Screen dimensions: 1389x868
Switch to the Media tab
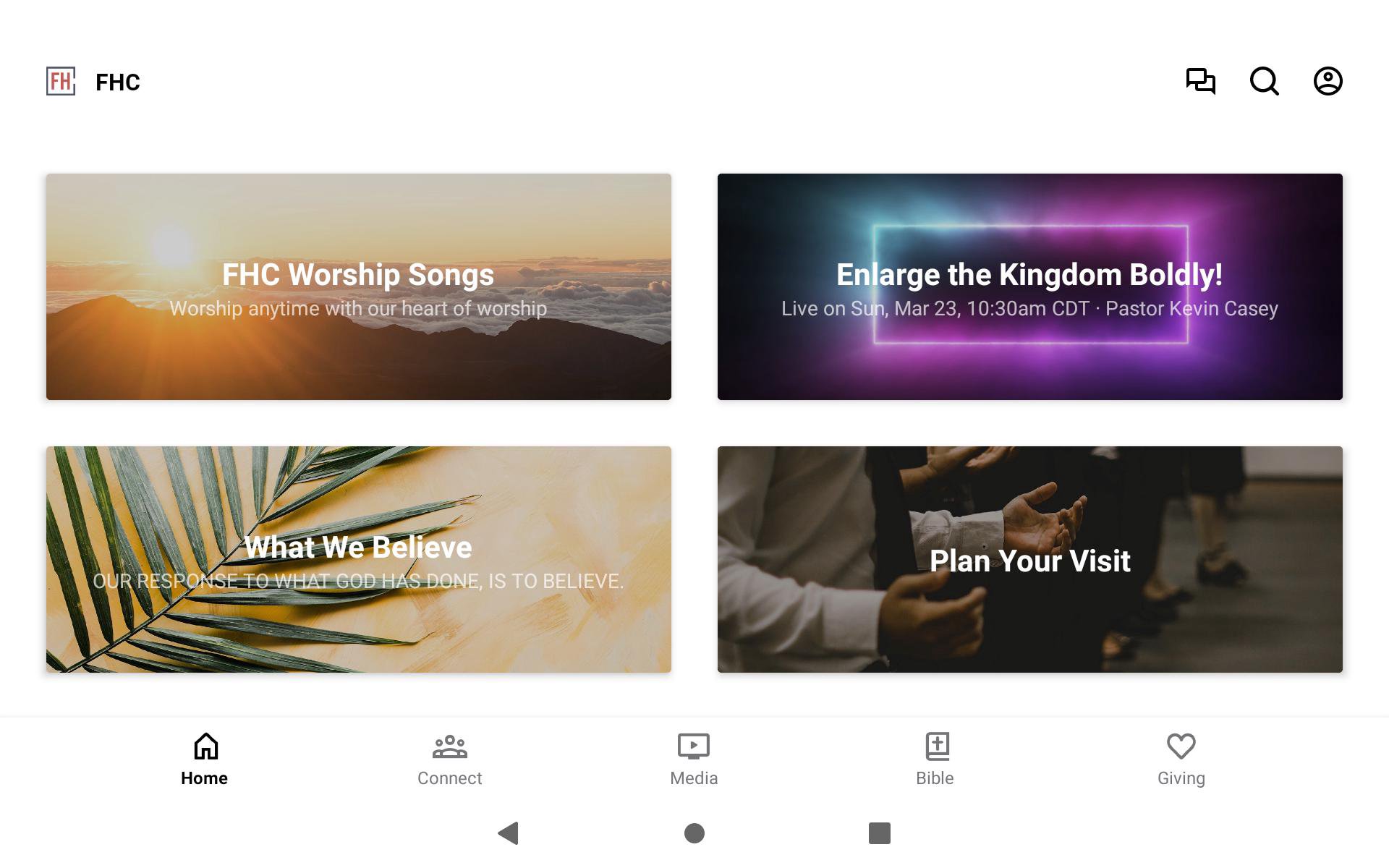694,759
